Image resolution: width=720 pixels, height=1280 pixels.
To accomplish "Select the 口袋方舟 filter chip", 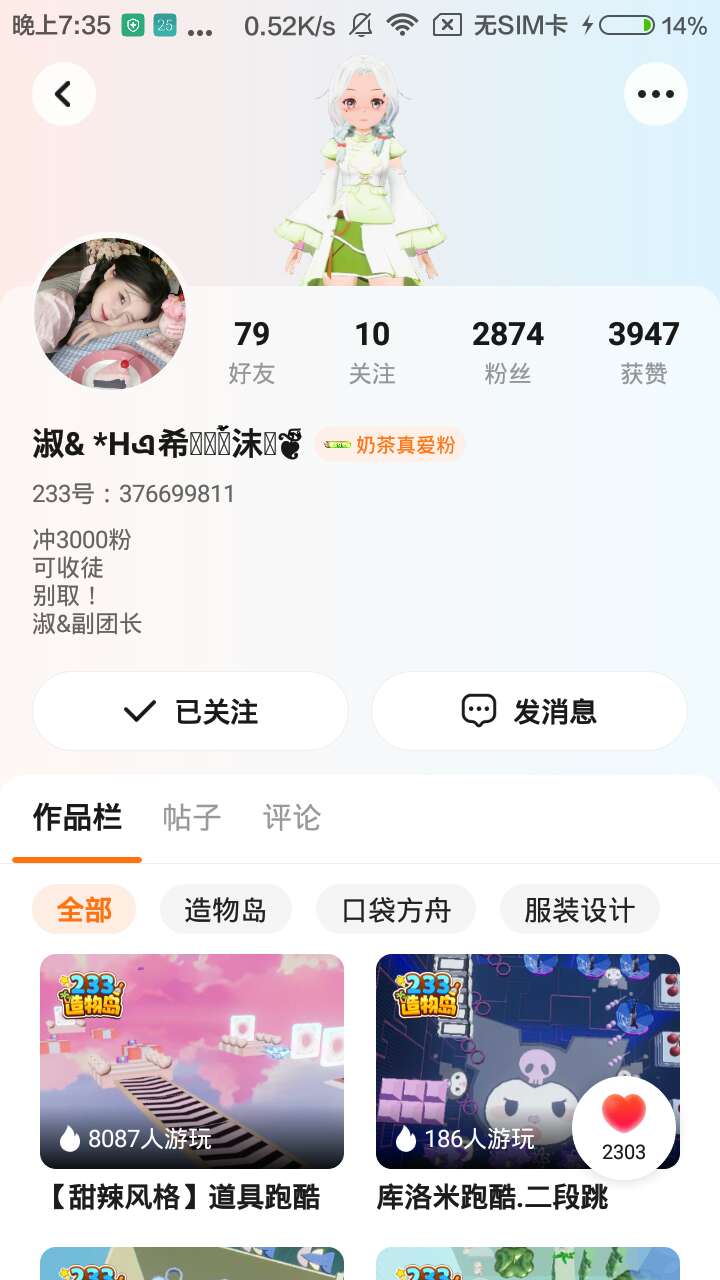I will point(396,910).
